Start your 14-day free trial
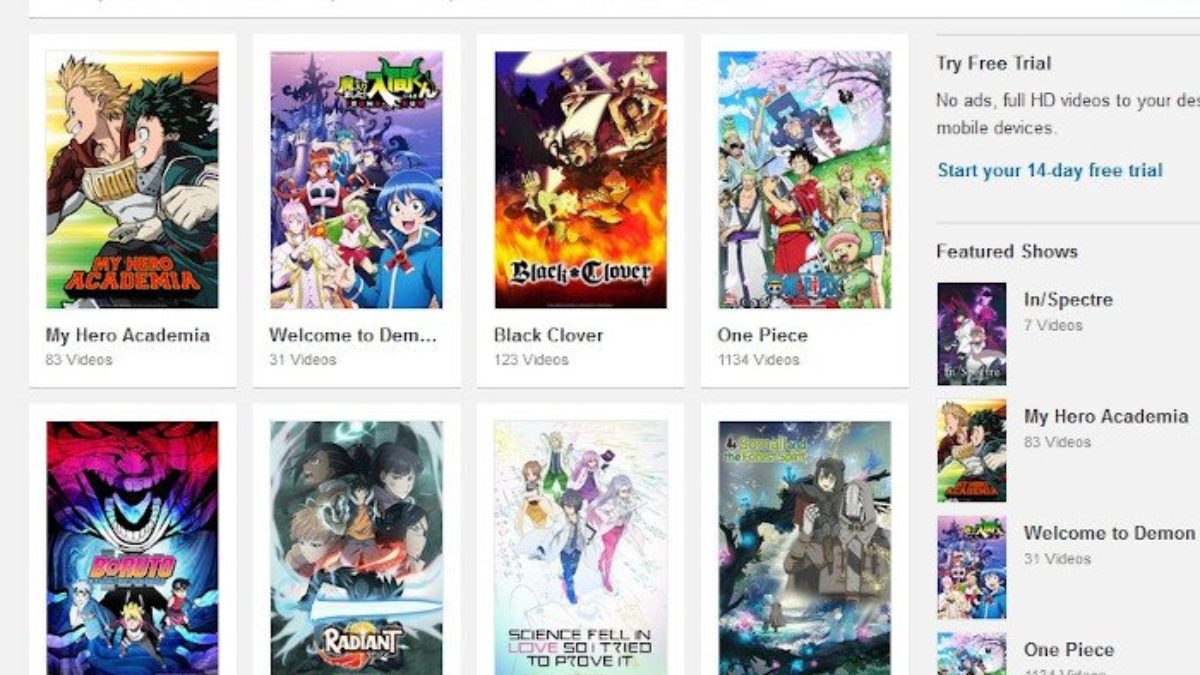This screenshot has width=1200, height=675. pos(1049,170)
